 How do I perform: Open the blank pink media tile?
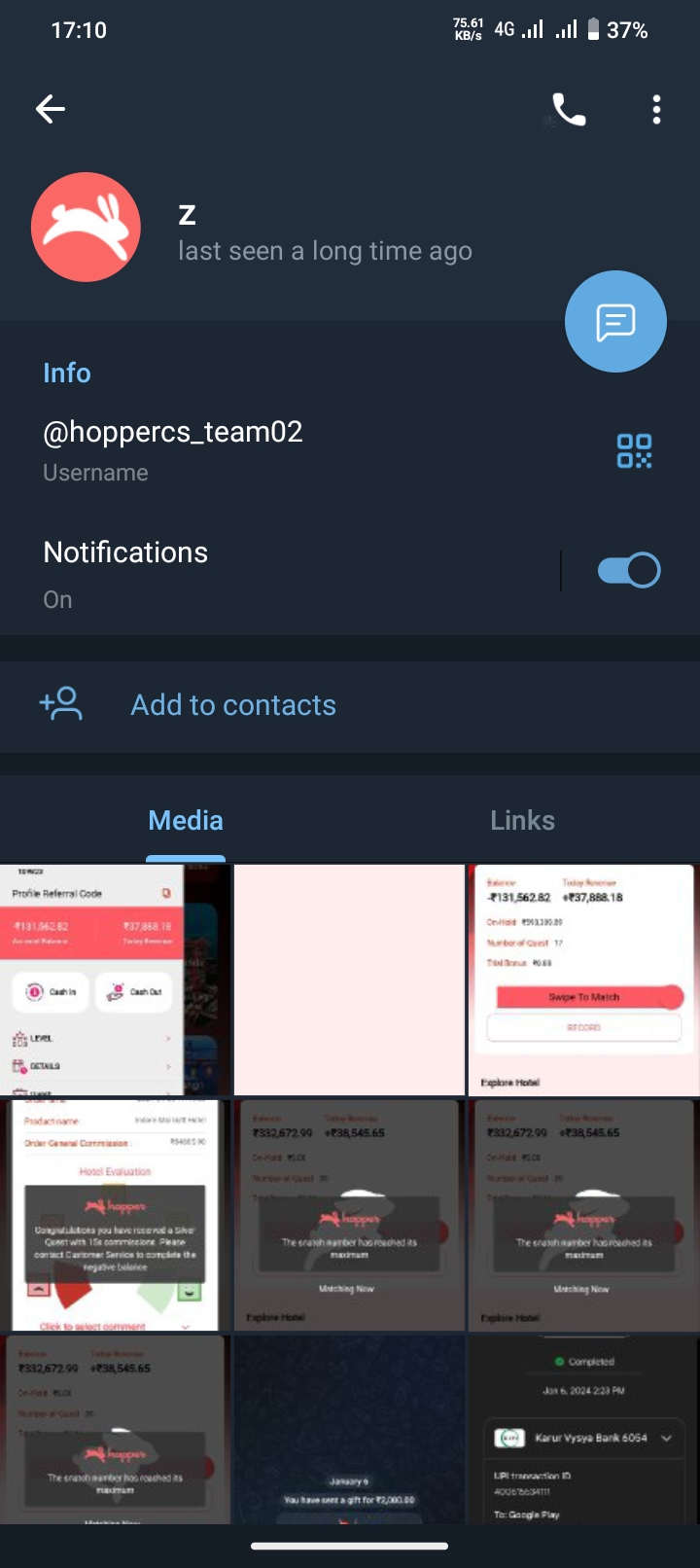(349, 980)
